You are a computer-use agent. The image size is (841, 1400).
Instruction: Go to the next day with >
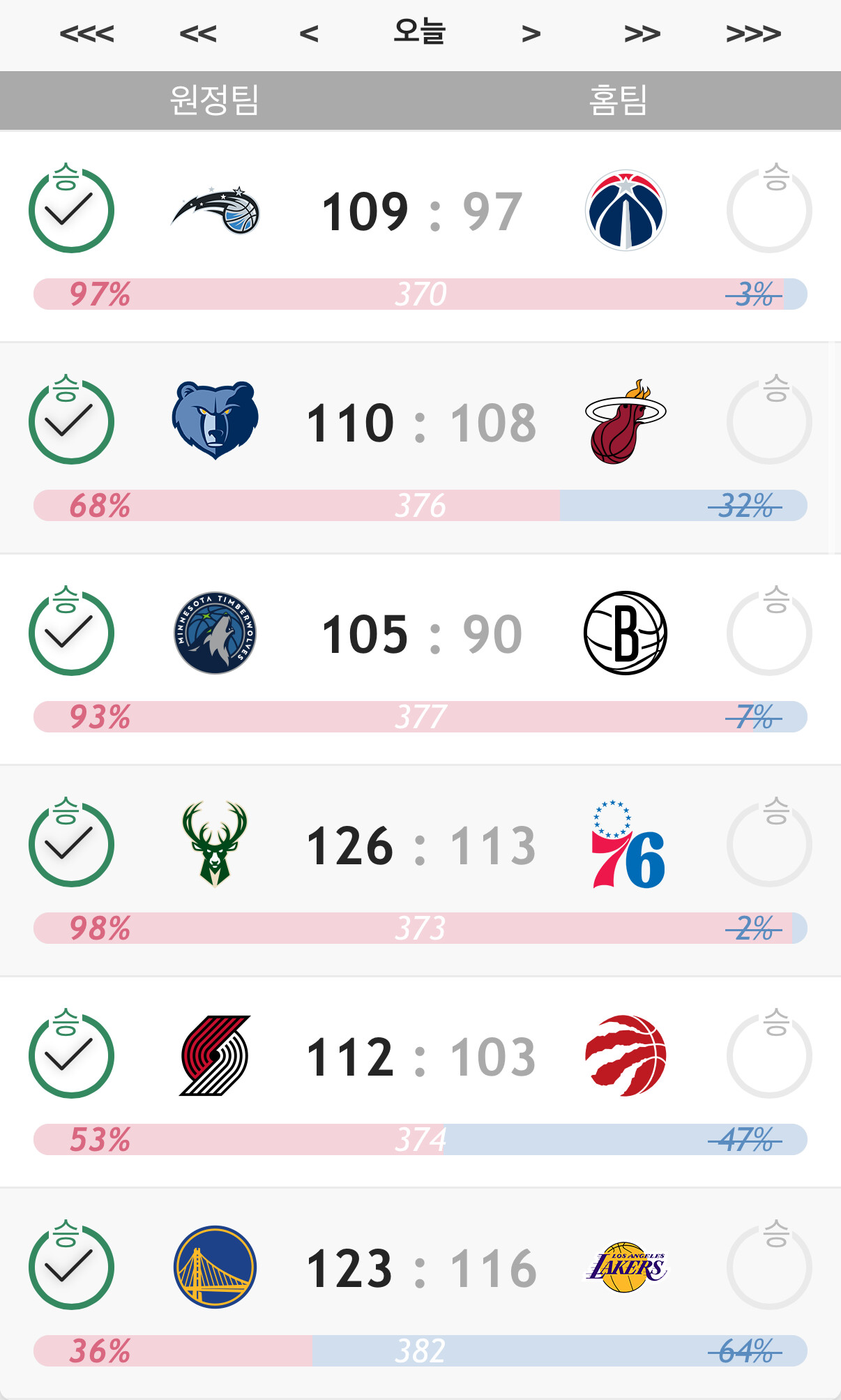click(531, 33)
